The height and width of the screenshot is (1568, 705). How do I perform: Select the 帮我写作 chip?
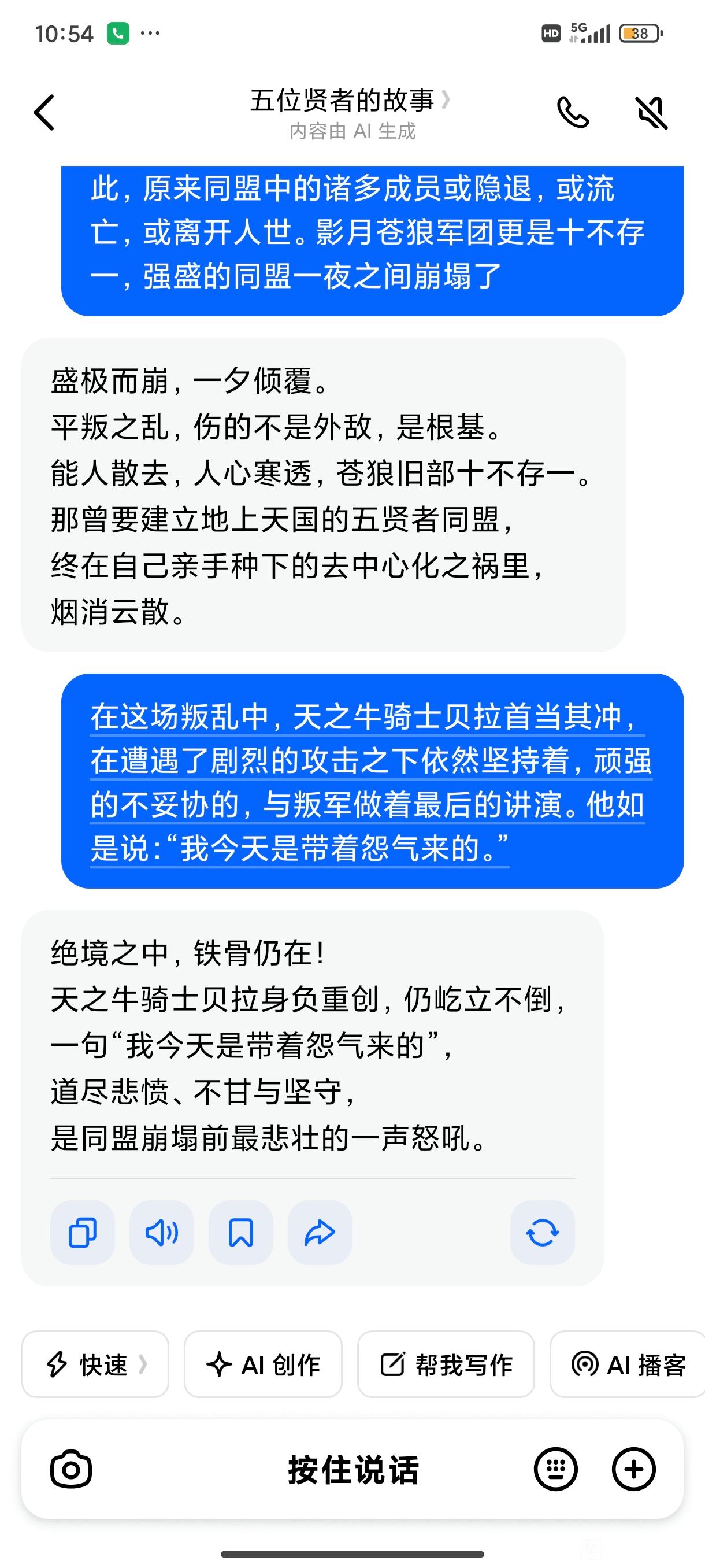446,1364
